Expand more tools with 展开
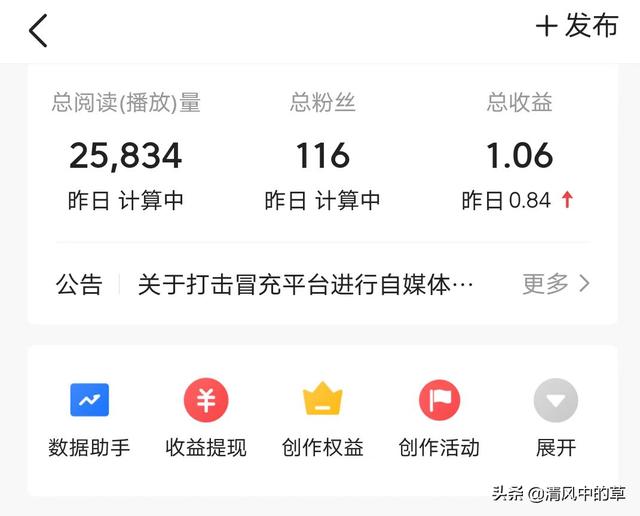This screenshot has height=516, width=640. pyautogui.click(x=556, y=418)
